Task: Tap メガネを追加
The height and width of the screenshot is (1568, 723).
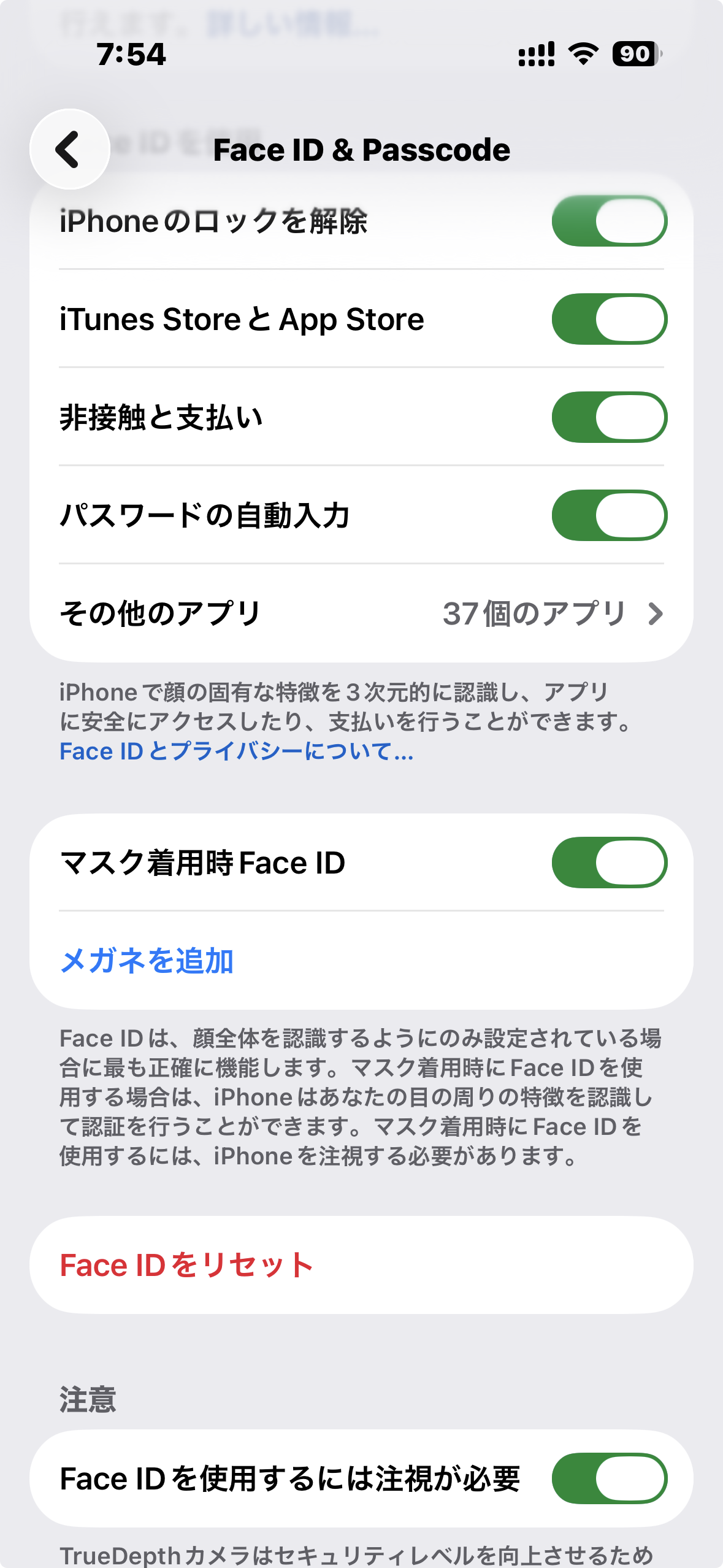Action: [x=147, y=961]
